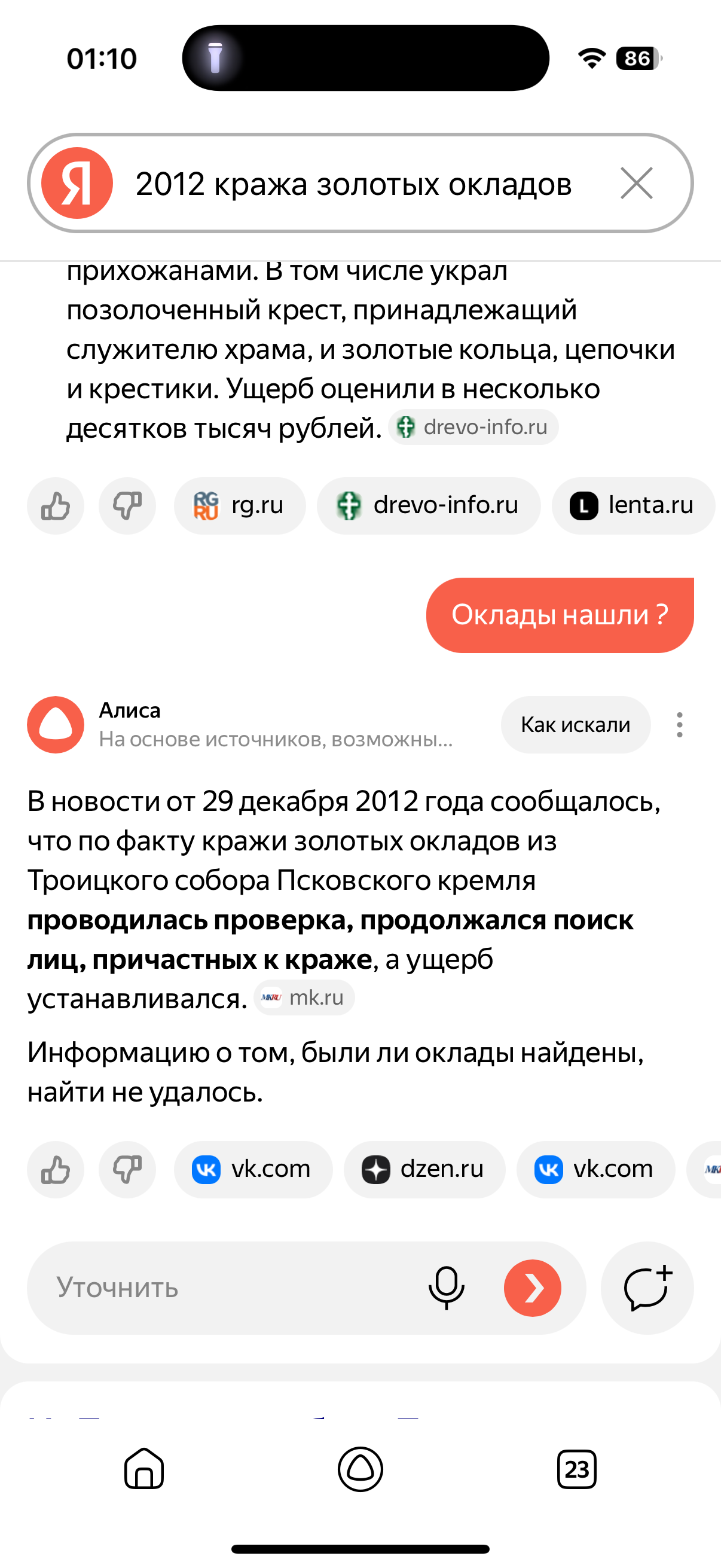Go to the home tab

[144, 1469]
